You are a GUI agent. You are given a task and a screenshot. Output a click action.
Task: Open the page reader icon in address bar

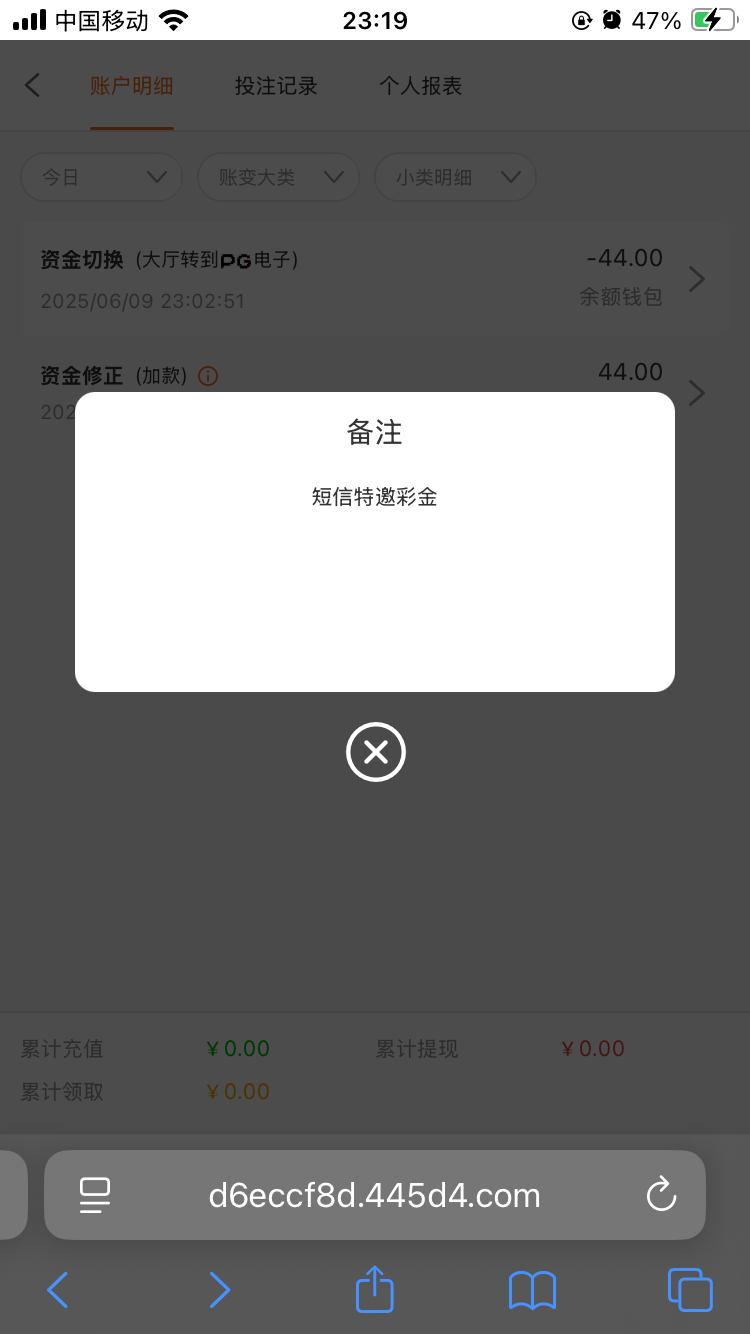tap(95, 1194)
